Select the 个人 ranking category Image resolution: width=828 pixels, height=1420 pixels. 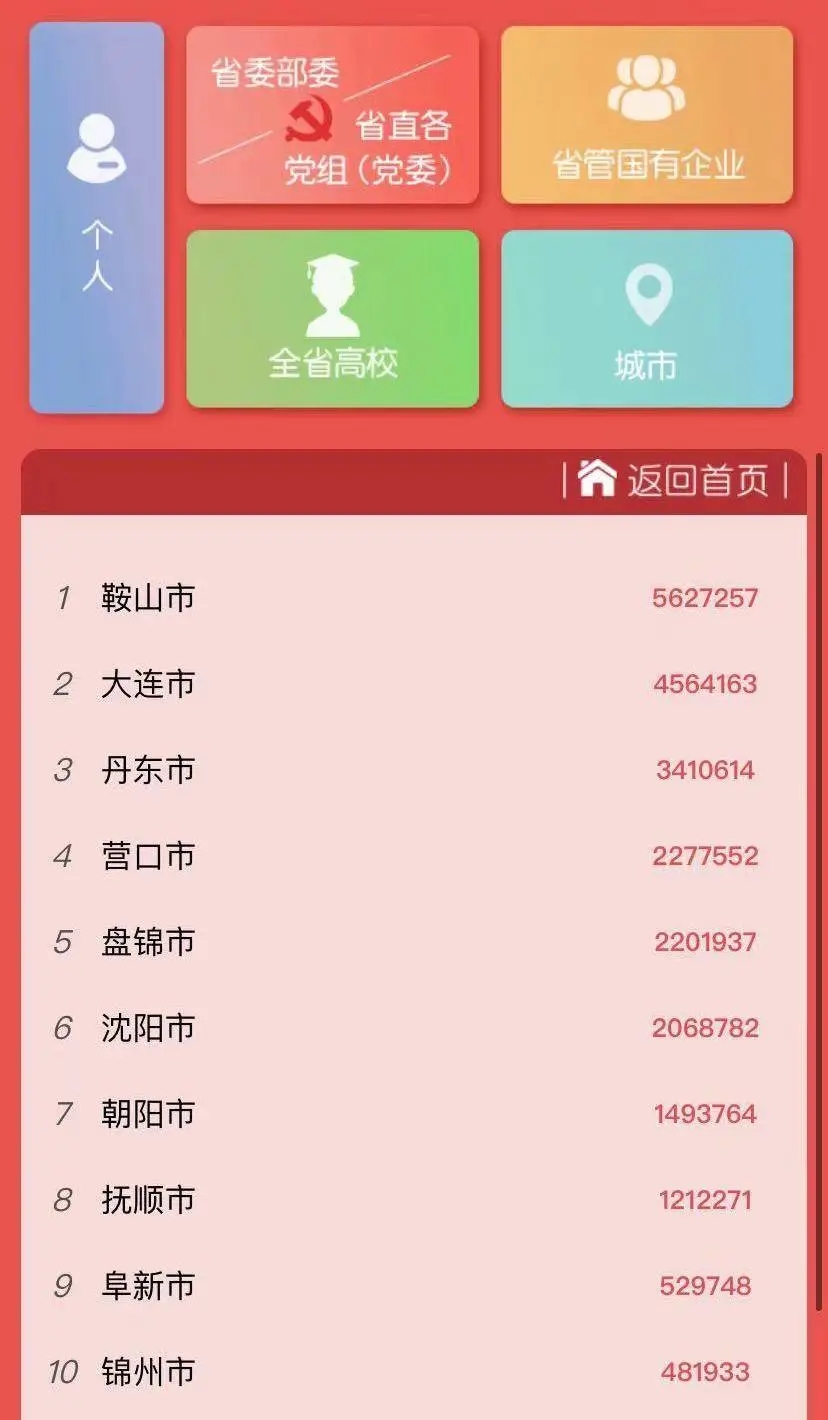[x=97, y=217]
